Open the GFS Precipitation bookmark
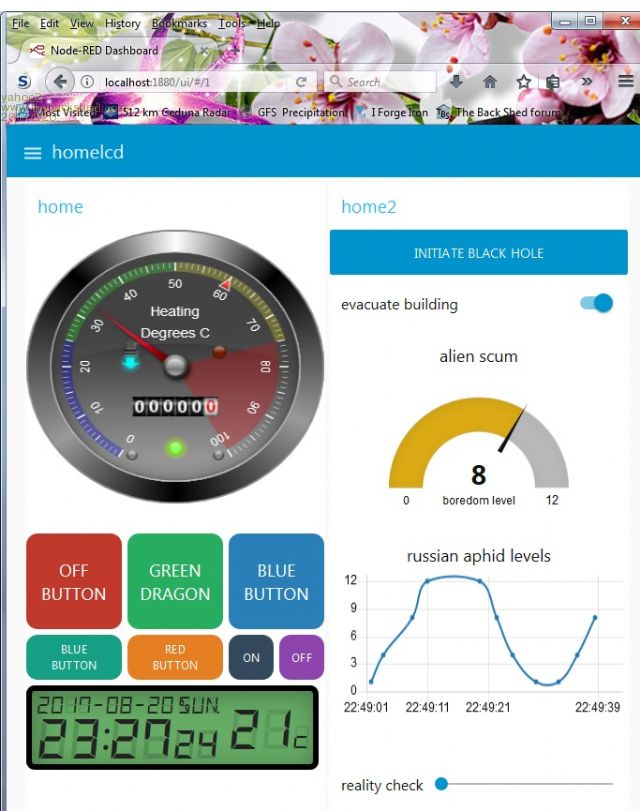Screen dimensions: 640x811 299,113
